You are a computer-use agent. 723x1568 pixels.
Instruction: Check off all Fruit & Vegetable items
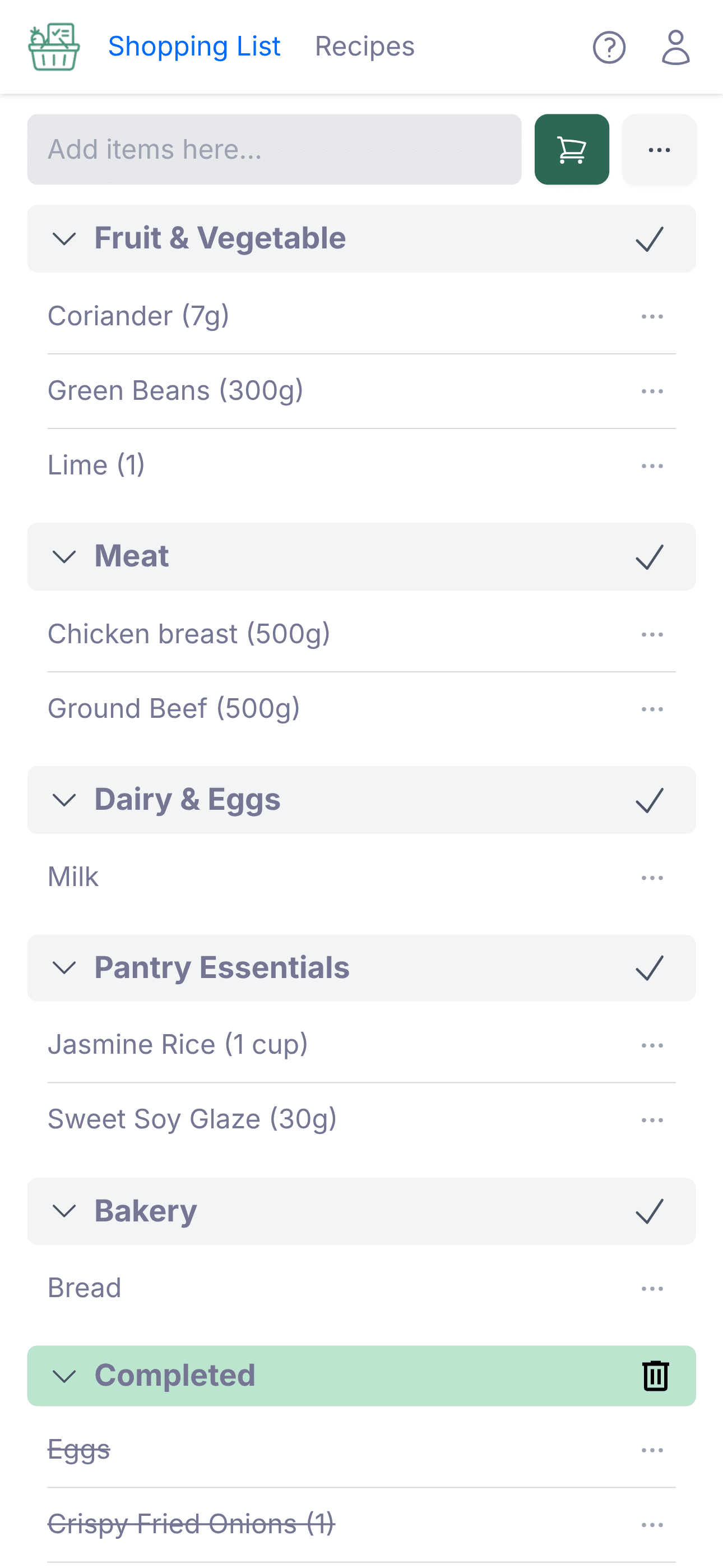650,238
